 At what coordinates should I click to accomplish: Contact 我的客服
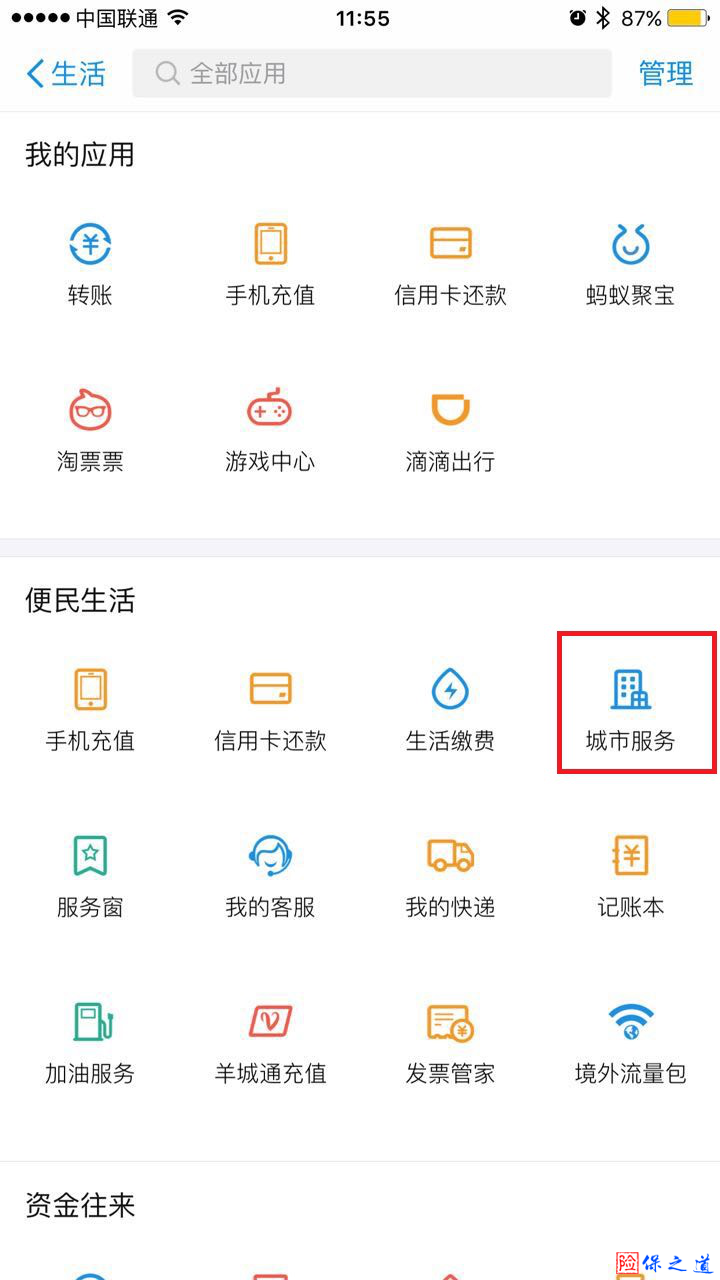click(x=270, y=876)
